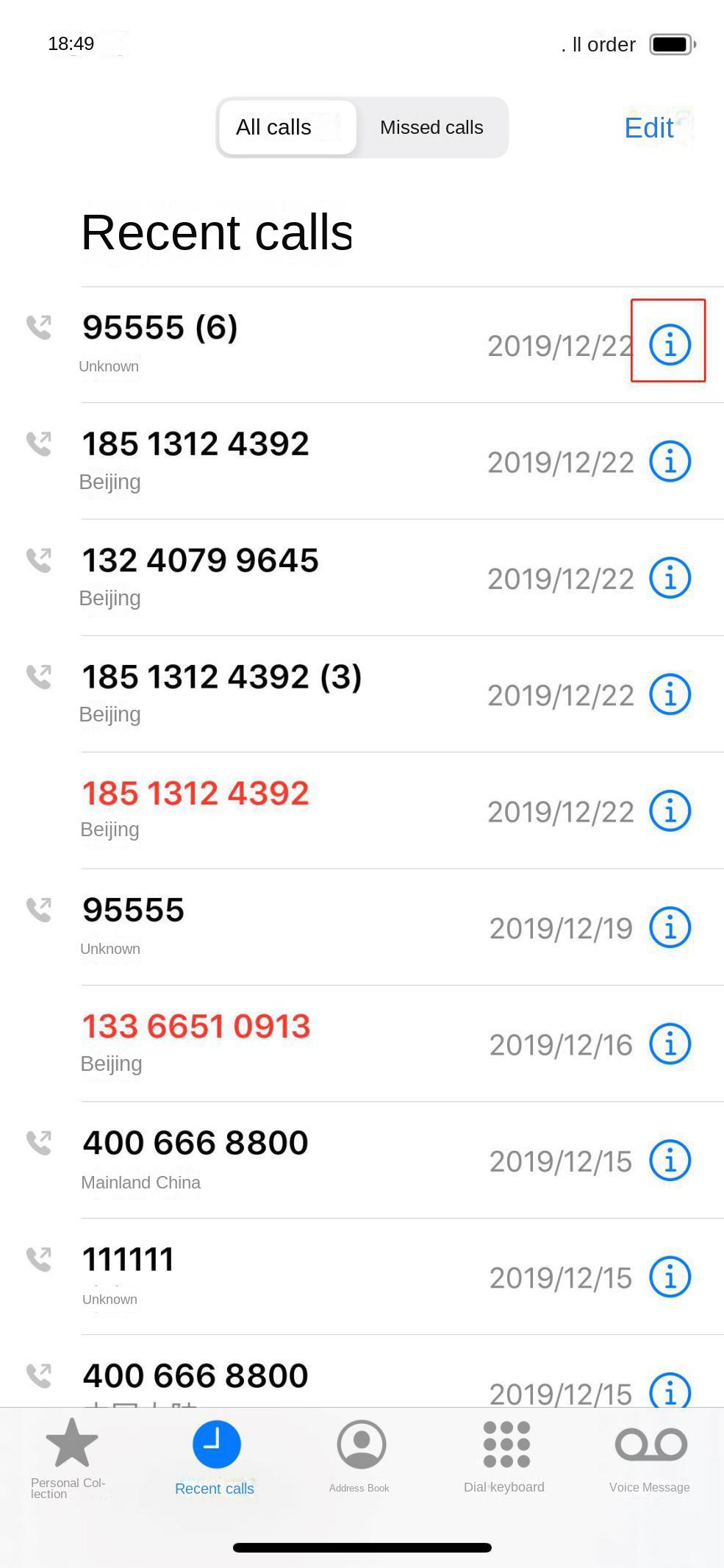Switch to the Voice Message tab
Image resolution: width=724 pixels, height=1568 pixels.
650,1456
